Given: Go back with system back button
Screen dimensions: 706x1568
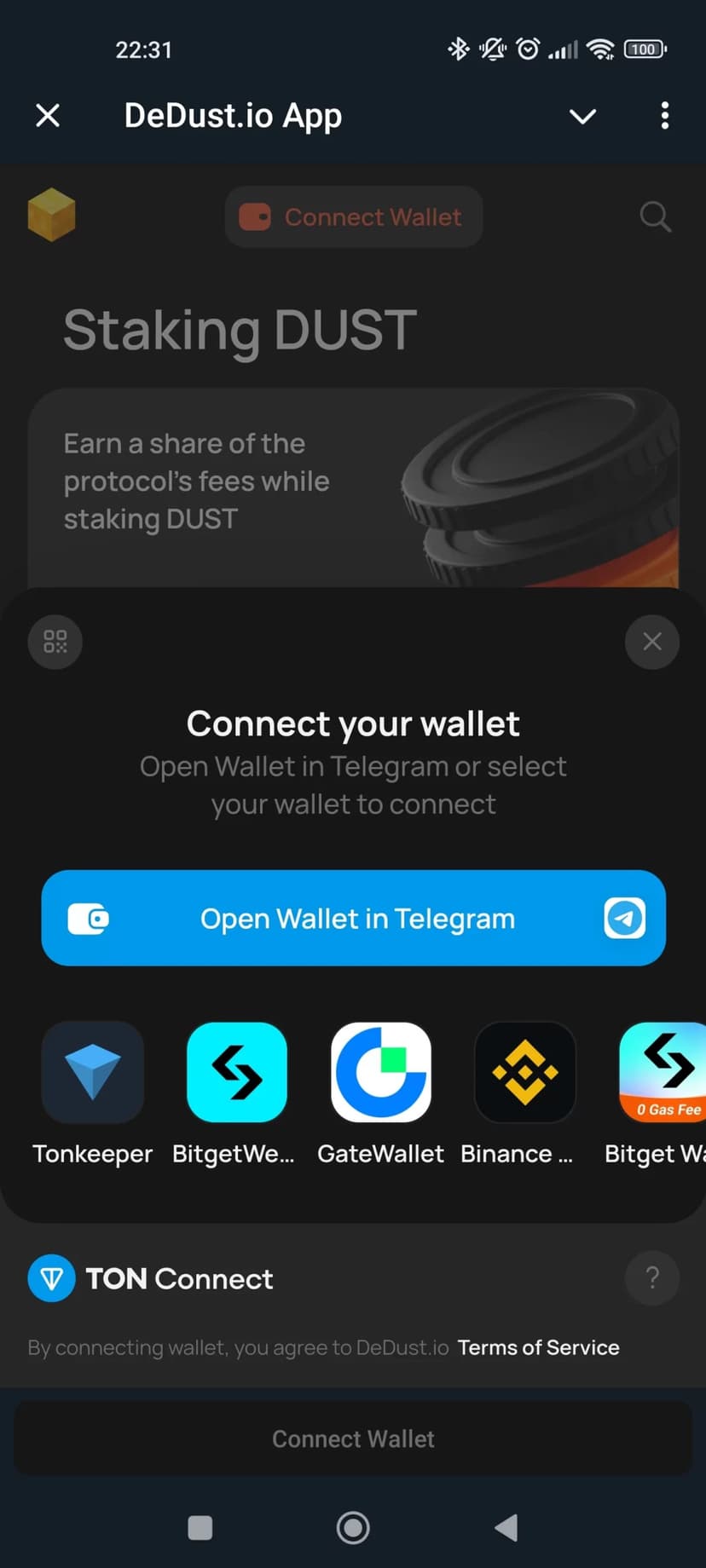Looking at the screenshot, I should point(506,1527).
